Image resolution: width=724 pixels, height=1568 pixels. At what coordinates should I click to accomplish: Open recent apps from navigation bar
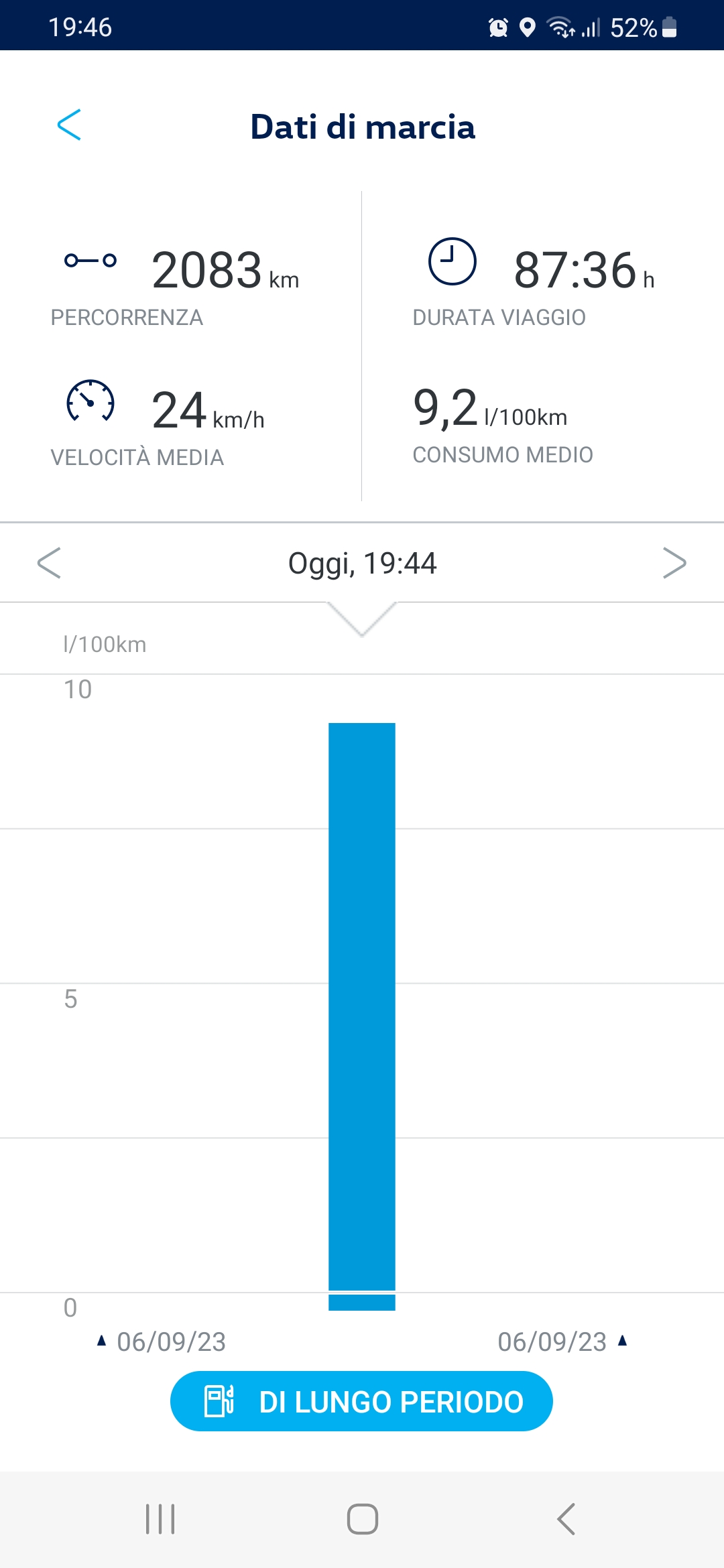[x=161, y=1519]
